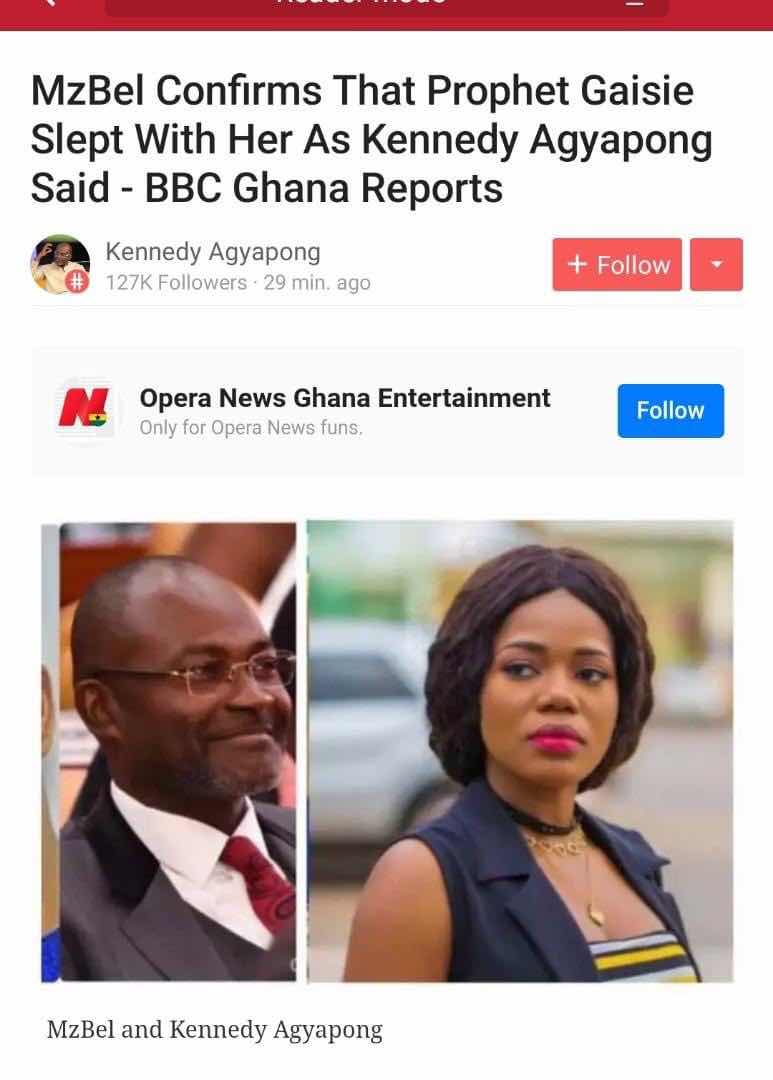This screenshot has height=1080, width=773.
Task: Follow Opera News Ghana Entertainment
Action: click(670, 411)
